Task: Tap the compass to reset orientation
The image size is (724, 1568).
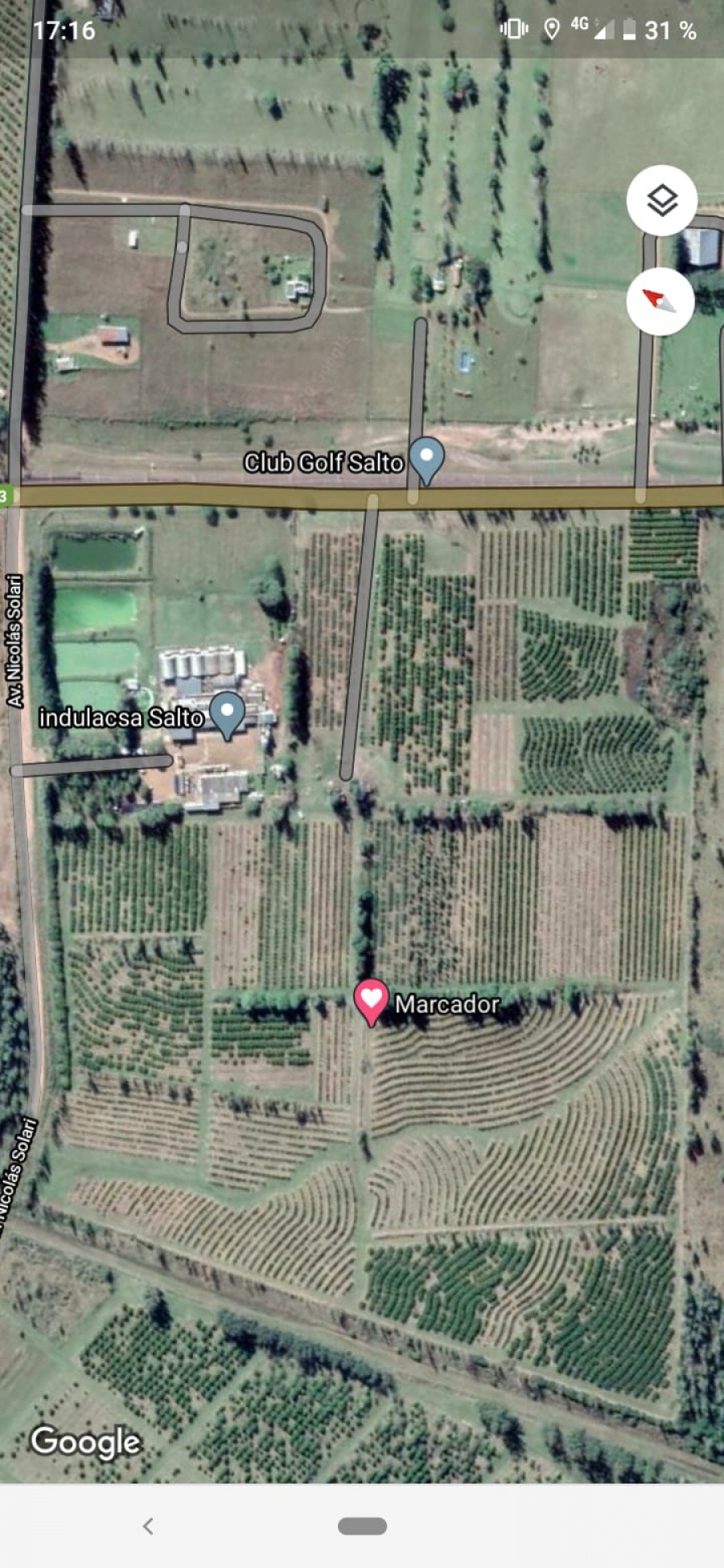Action: (x=660, y=302)
